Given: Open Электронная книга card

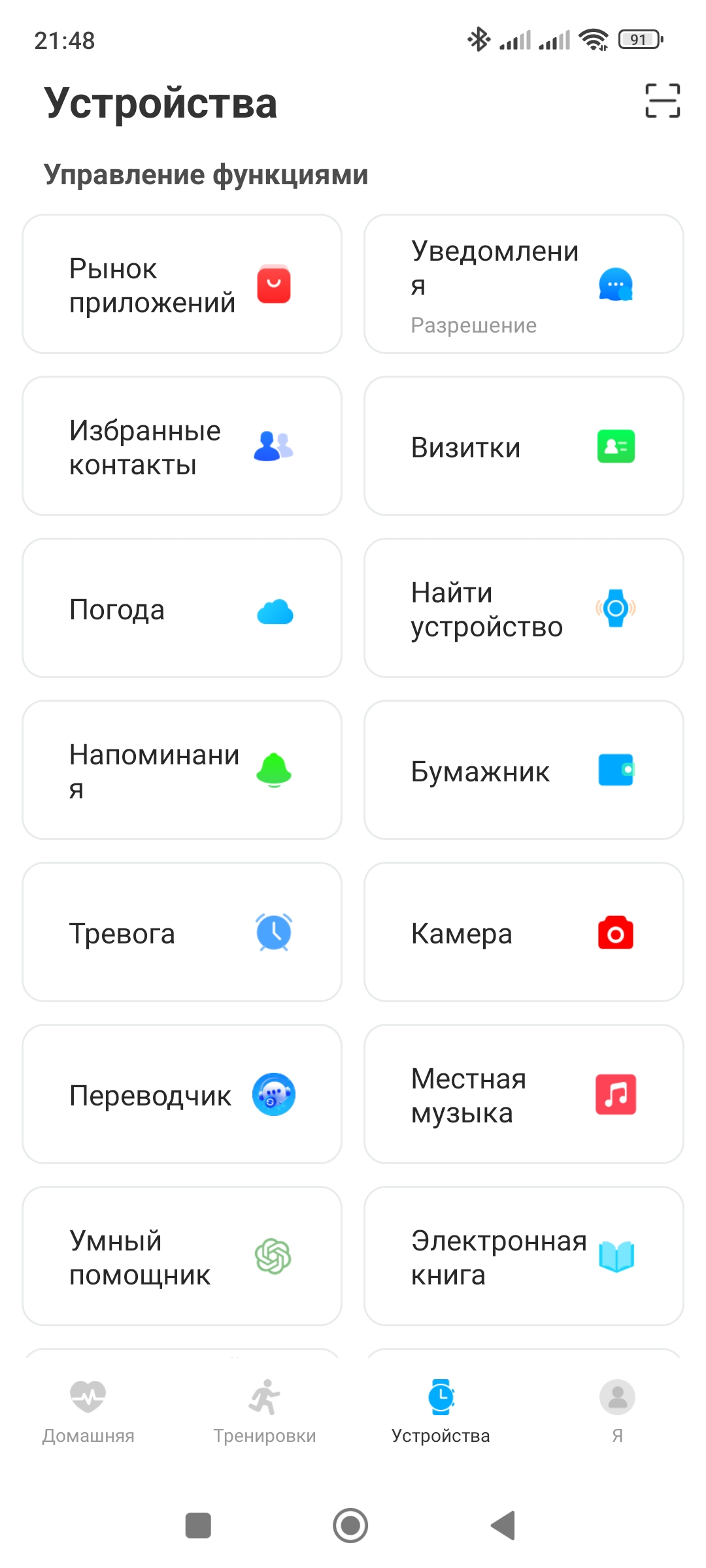Looking at the screenshot, I should [524, 1256].
